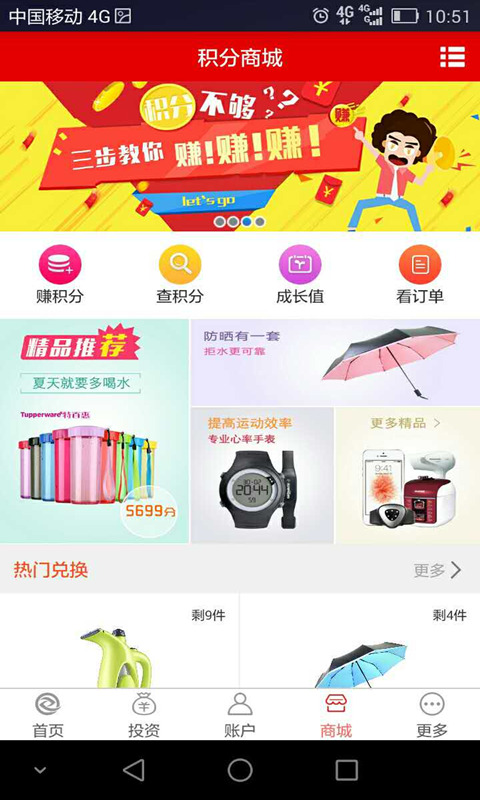This screenshot has height=800, width=480.
Task: Open the 防晒有一套 umbrella tile
Action: click(336, 362)
